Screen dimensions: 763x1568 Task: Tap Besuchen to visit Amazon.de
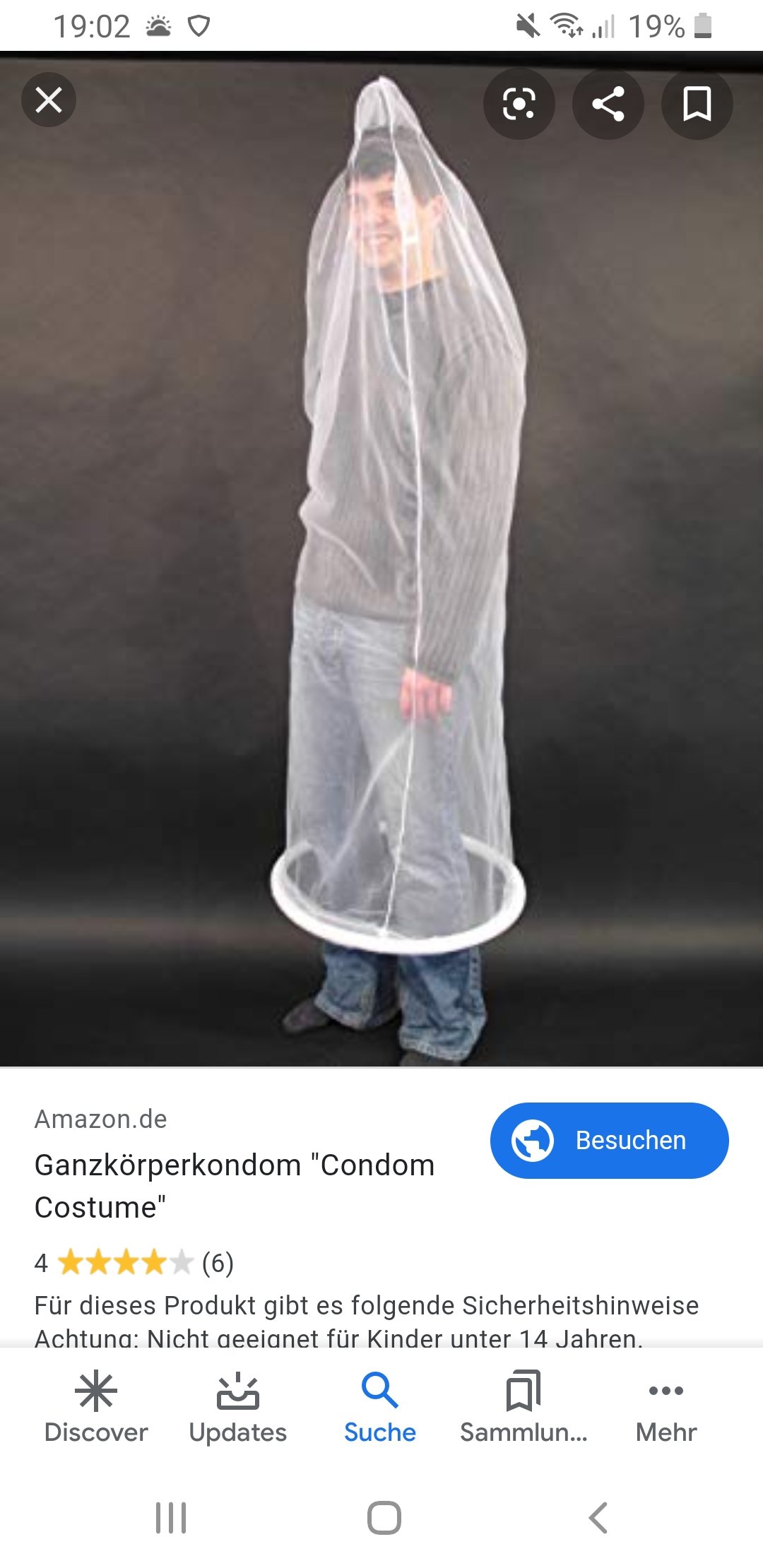click(x=610, y=1140)
